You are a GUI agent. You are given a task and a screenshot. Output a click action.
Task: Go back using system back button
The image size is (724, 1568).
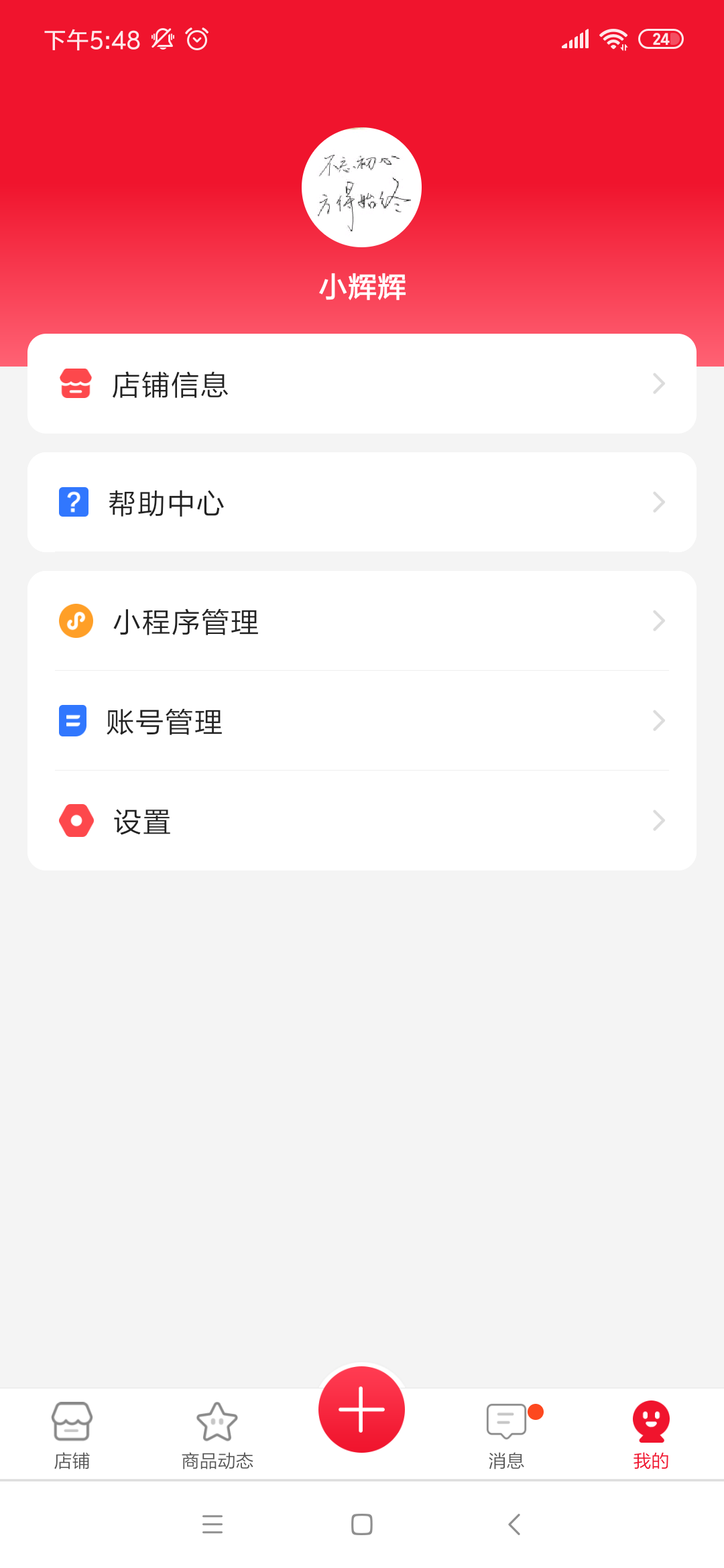[514, 1524]
